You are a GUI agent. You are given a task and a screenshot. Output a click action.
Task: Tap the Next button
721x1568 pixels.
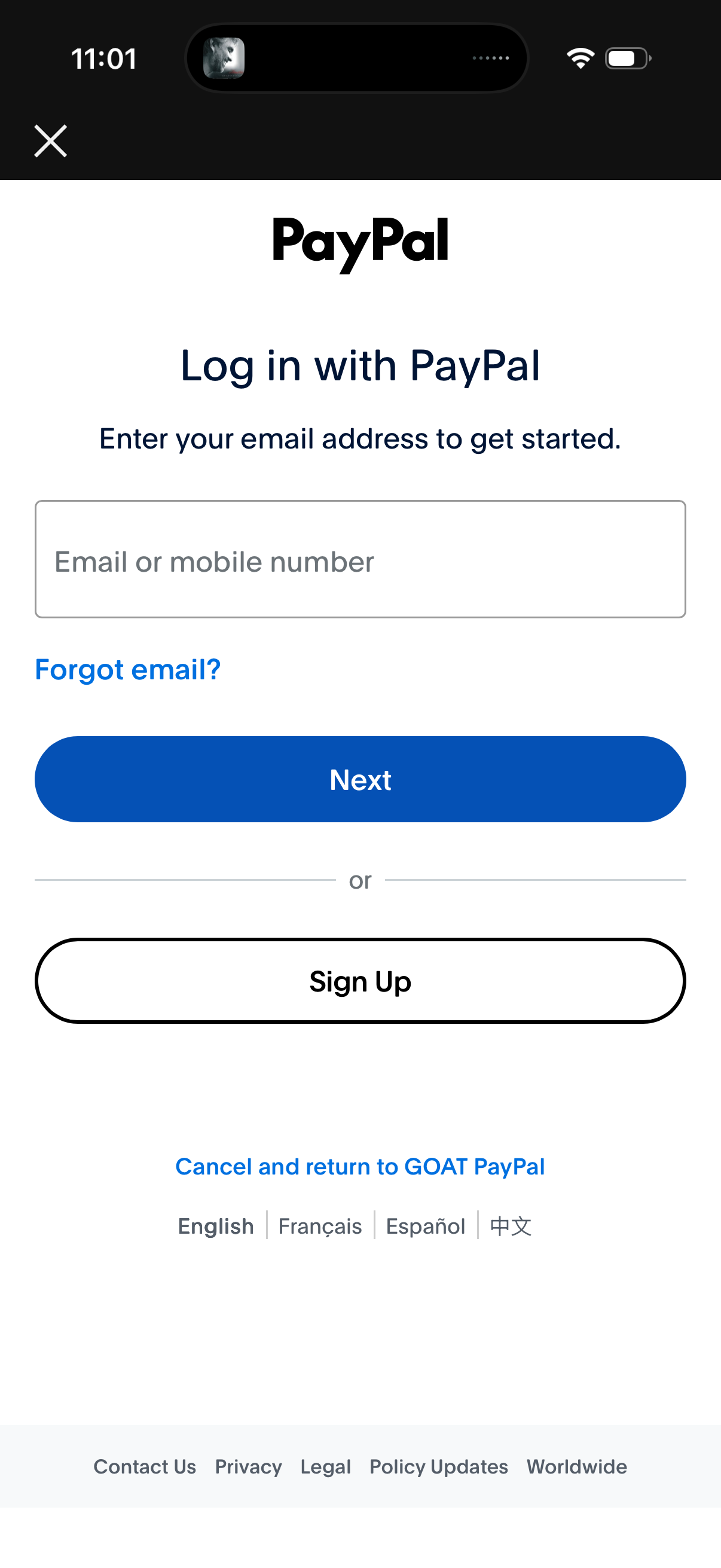click(360, 779)
